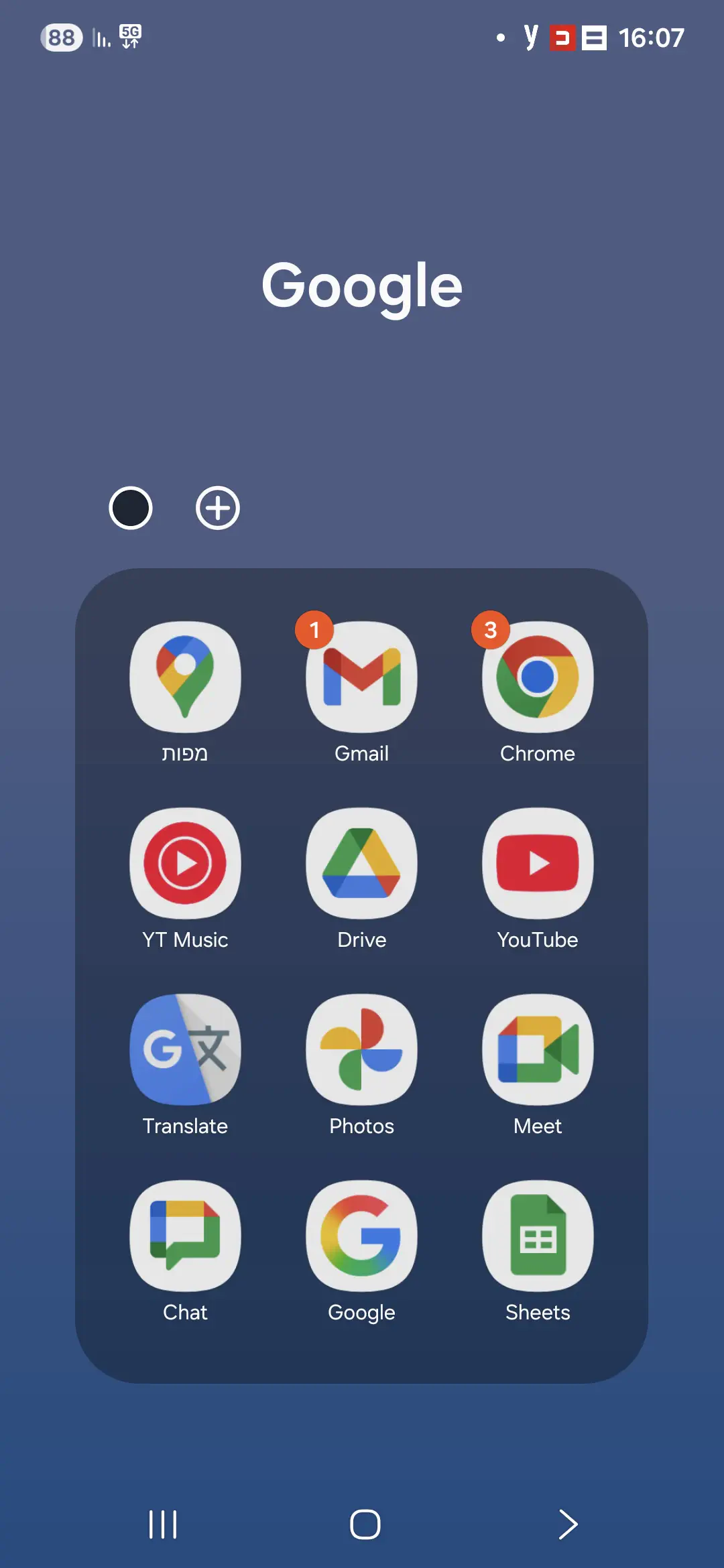Go to the home screen
This screenshot has height=1568, width=724.
click(x=365, y=1524)
